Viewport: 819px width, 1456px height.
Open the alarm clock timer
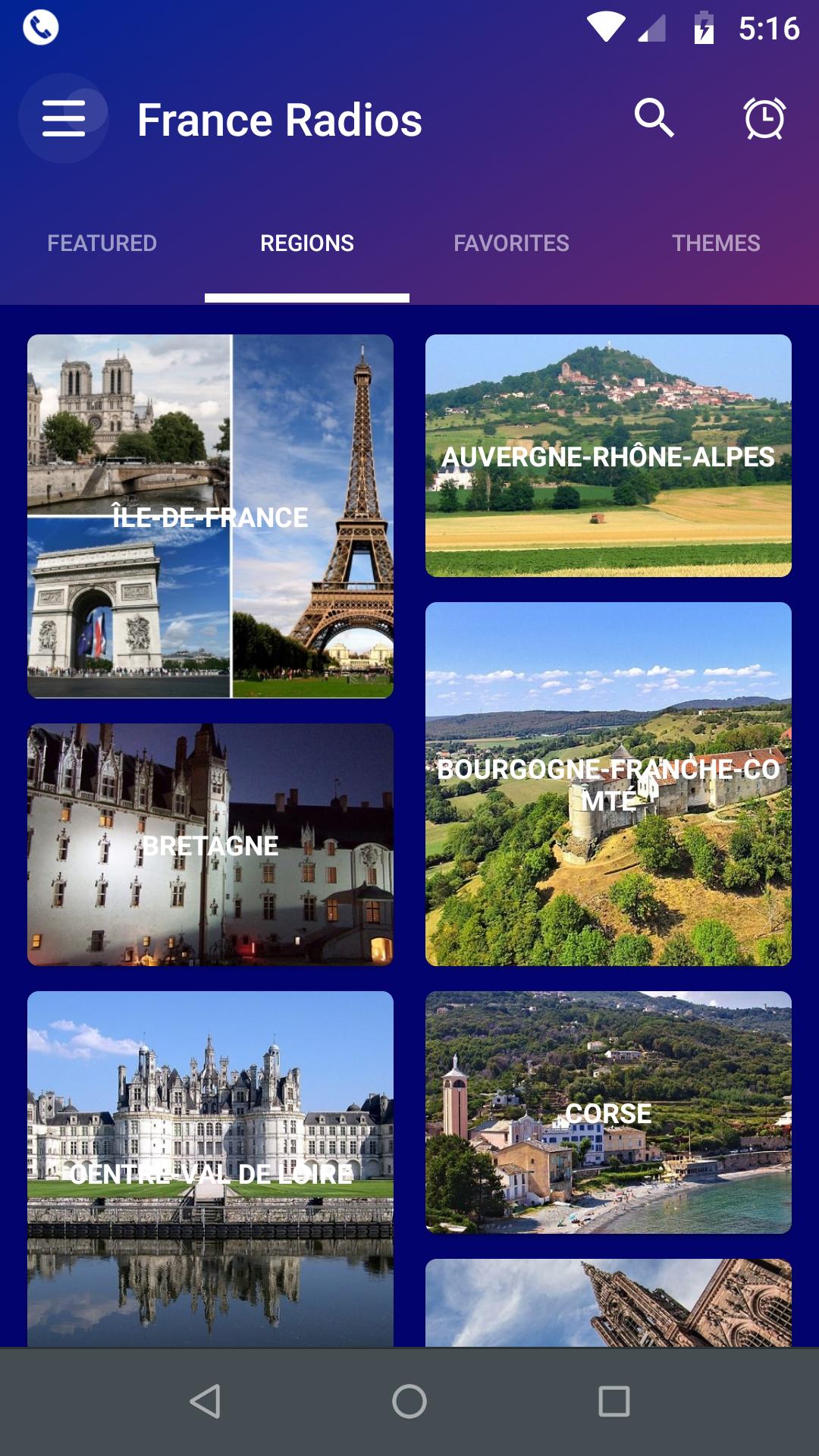(x=764, y=118)
